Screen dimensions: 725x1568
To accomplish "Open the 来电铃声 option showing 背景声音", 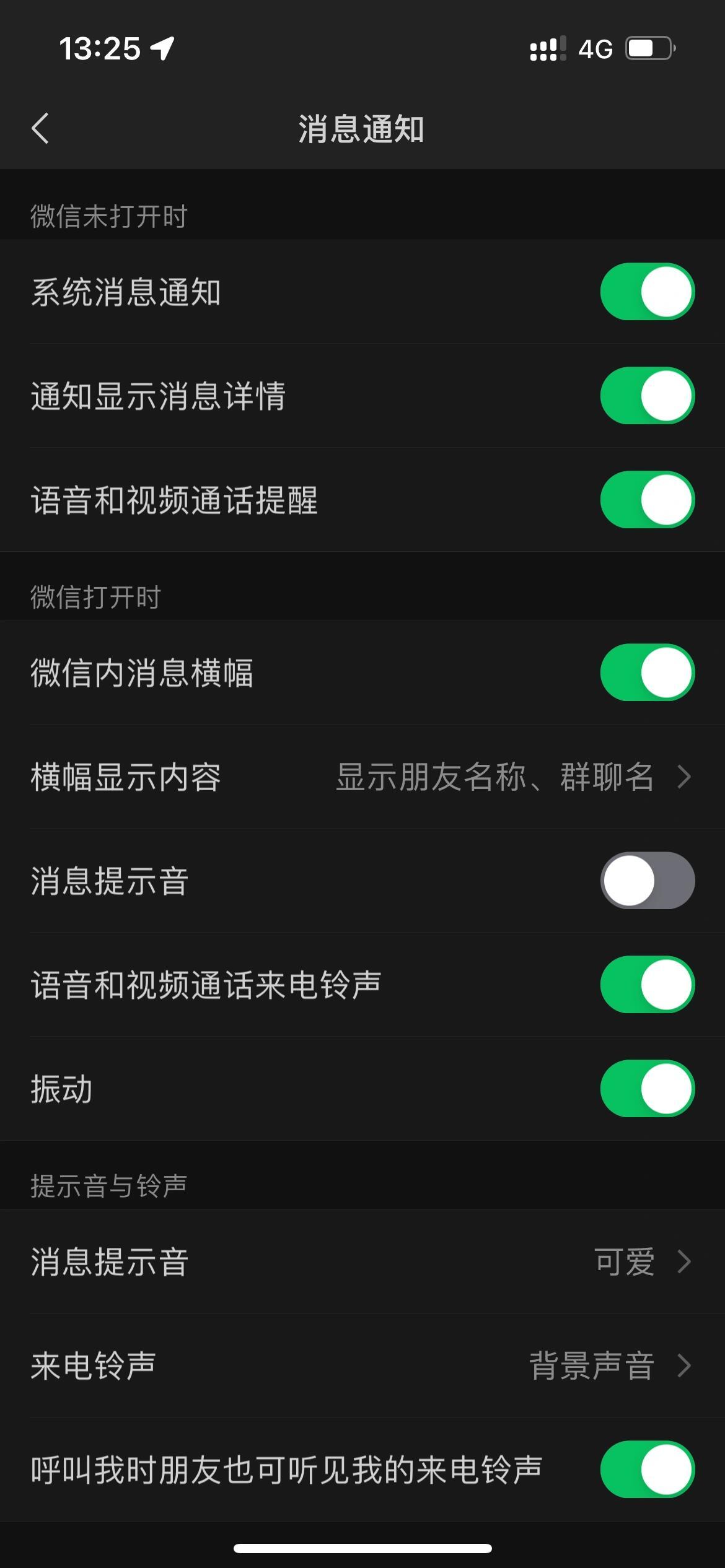I will click(362, 1365).
